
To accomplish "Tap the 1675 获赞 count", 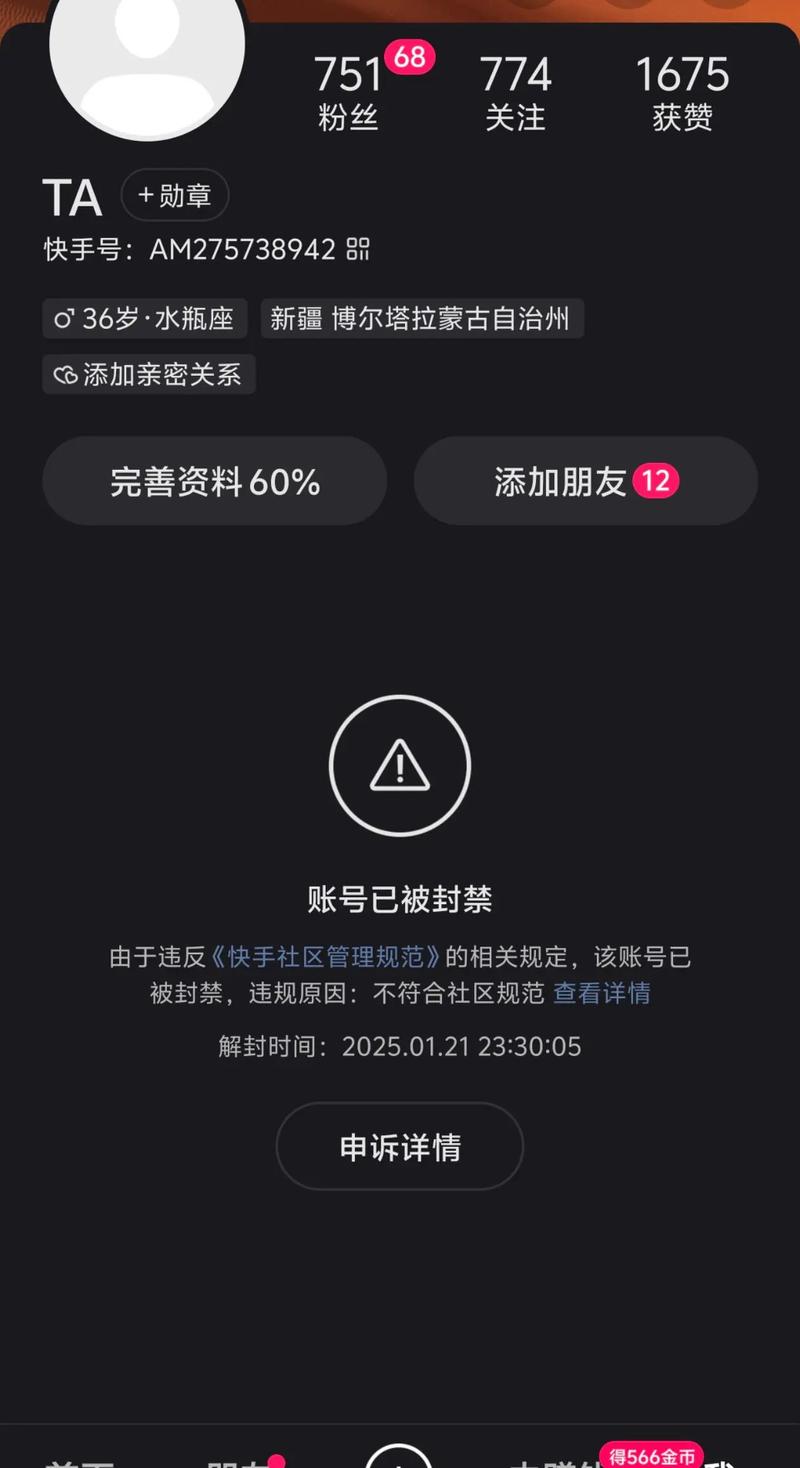I will pos(683,90).
